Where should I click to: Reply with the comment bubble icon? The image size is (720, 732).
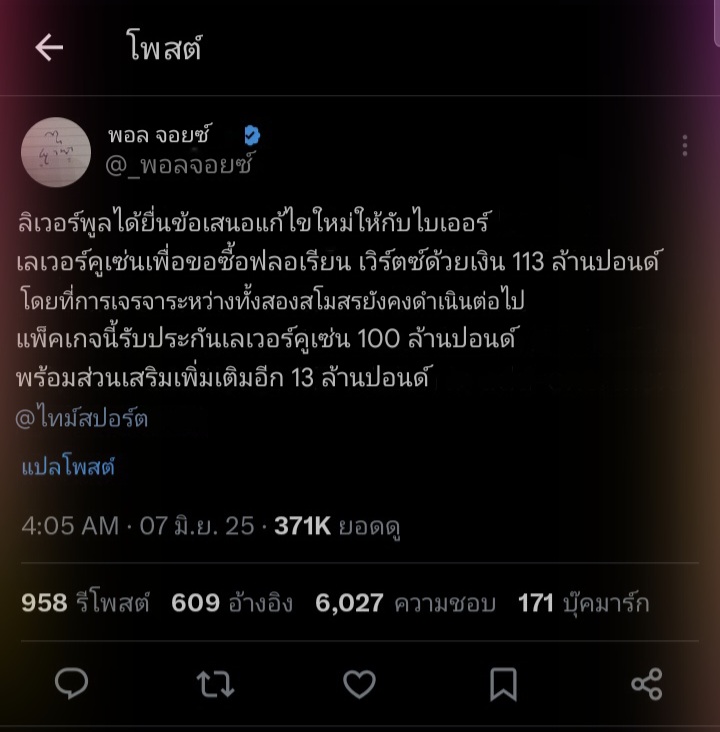click(x=71, y=684)
